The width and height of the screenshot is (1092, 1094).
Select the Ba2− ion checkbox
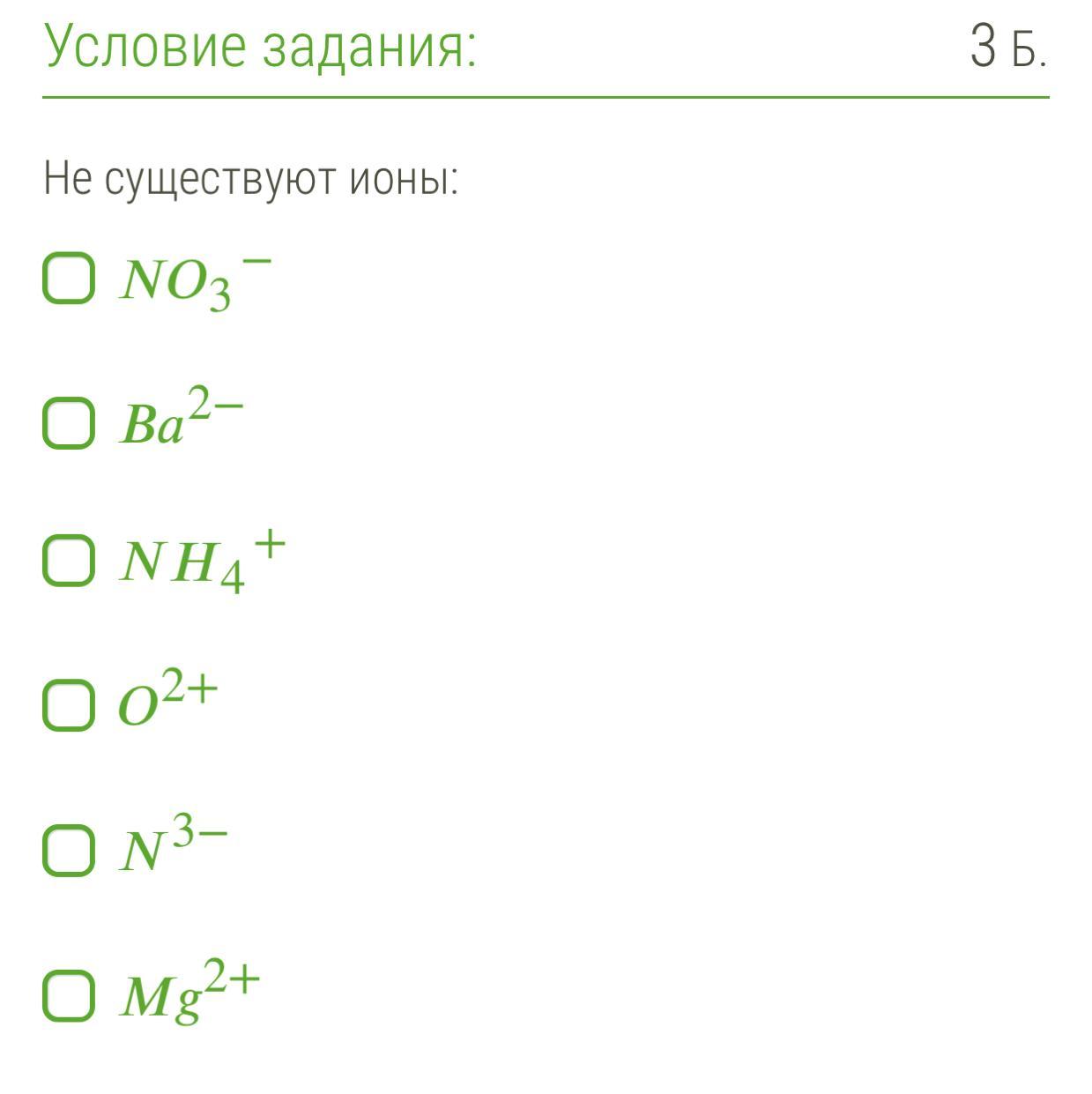coord(69,423)
